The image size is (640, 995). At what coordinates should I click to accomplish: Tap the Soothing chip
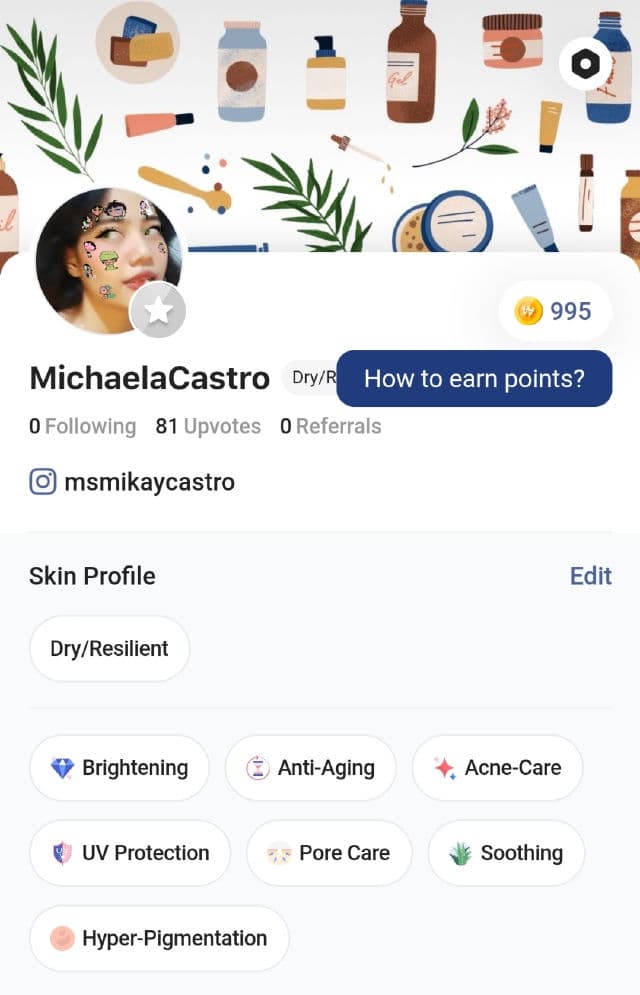click(506, 853)
